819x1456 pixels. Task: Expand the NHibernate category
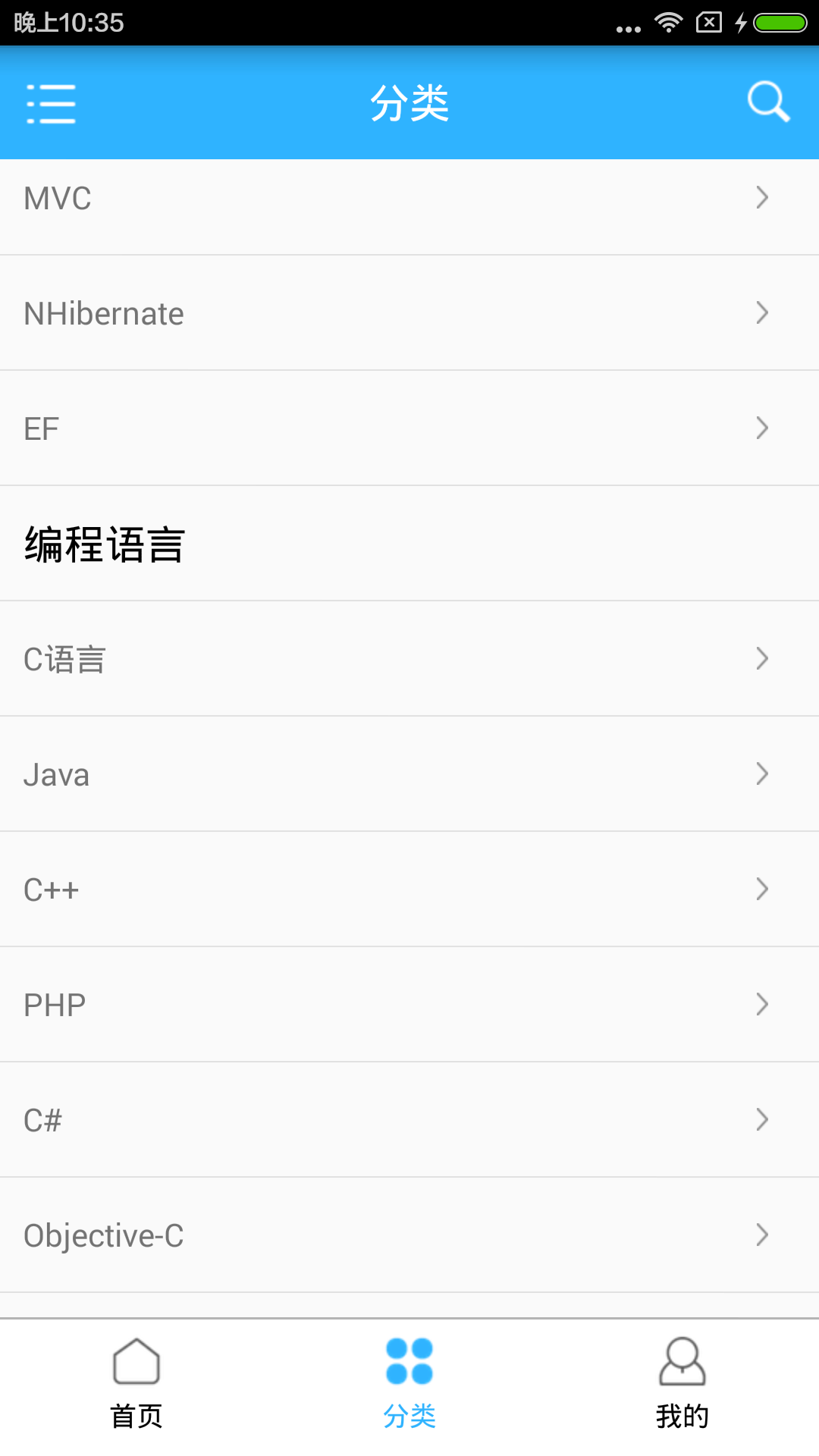coord(409,312)
